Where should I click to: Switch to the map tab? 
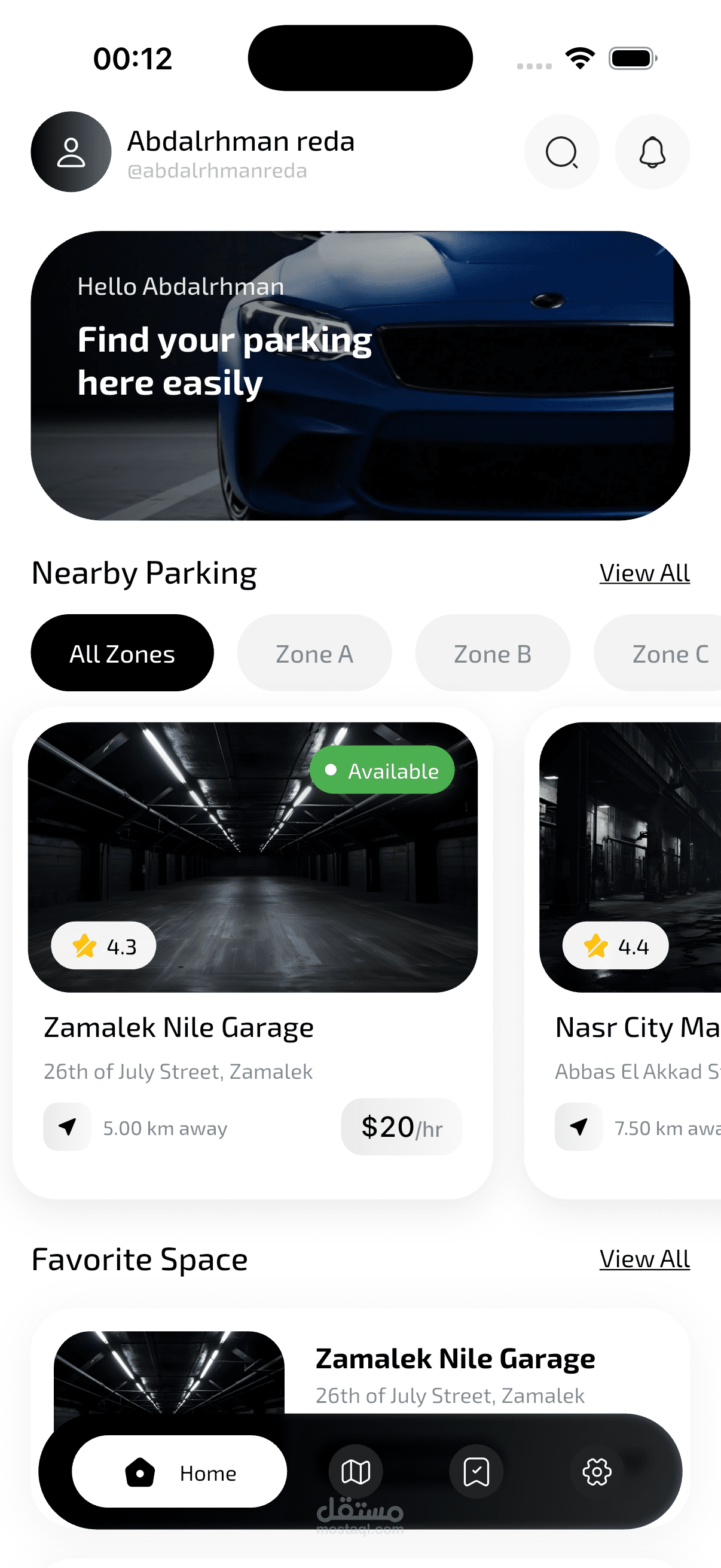[356, 1472]
